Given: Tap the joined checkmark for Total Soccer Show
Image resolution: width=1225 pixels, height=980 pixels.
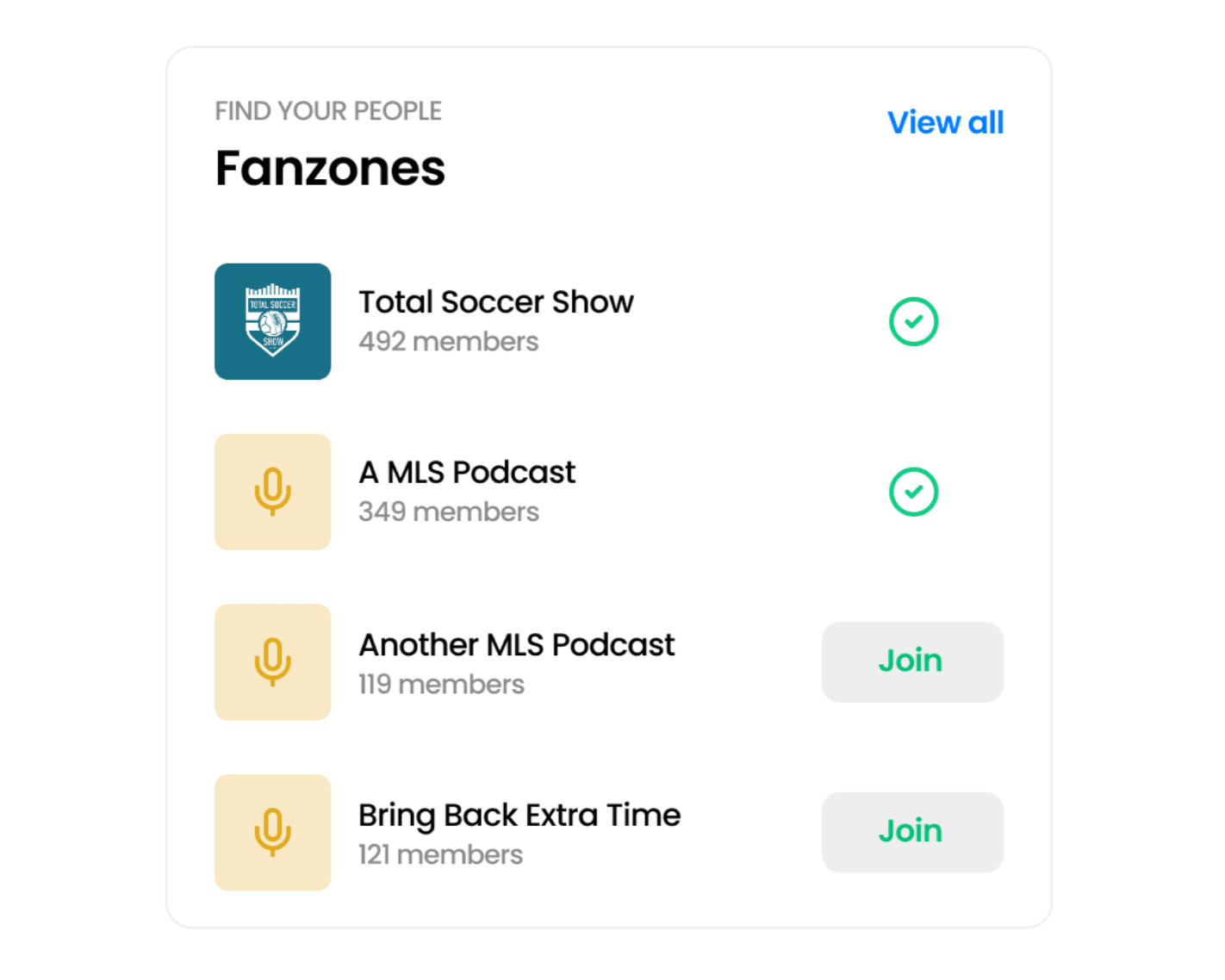Looking at the screenshot, I should click(913, 322).
